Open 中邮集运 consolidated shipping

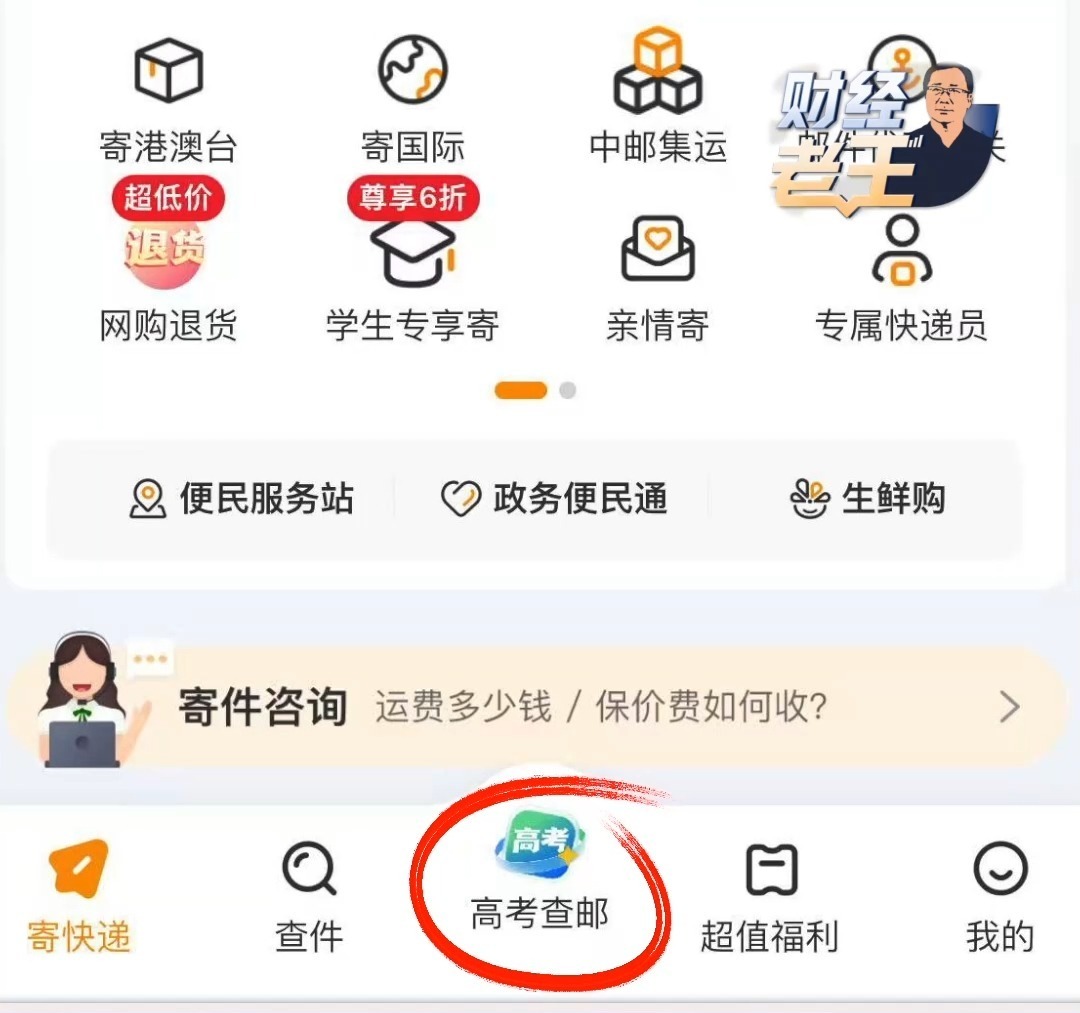click(657, 100)
